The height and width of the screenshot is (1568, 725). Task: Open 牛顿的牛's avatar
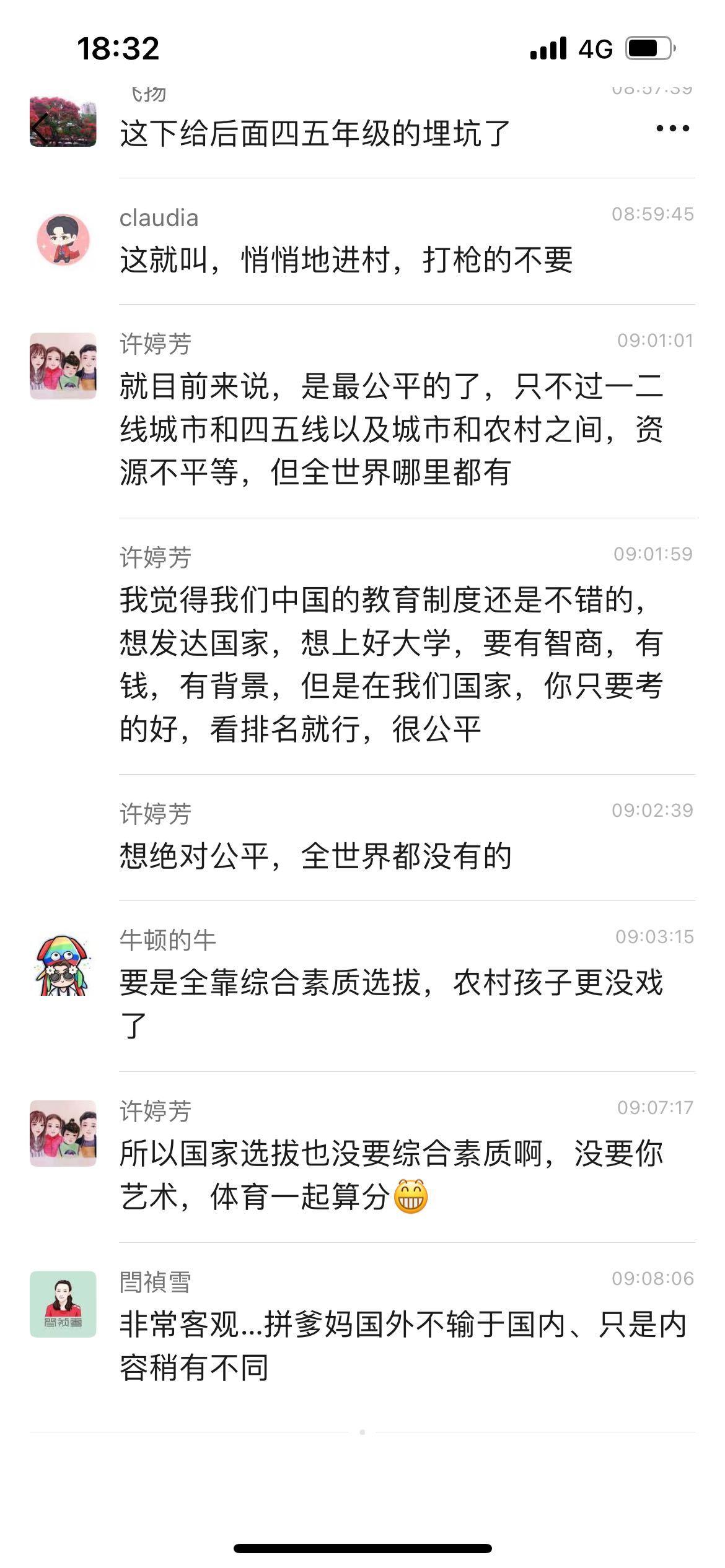pos(63,965)
